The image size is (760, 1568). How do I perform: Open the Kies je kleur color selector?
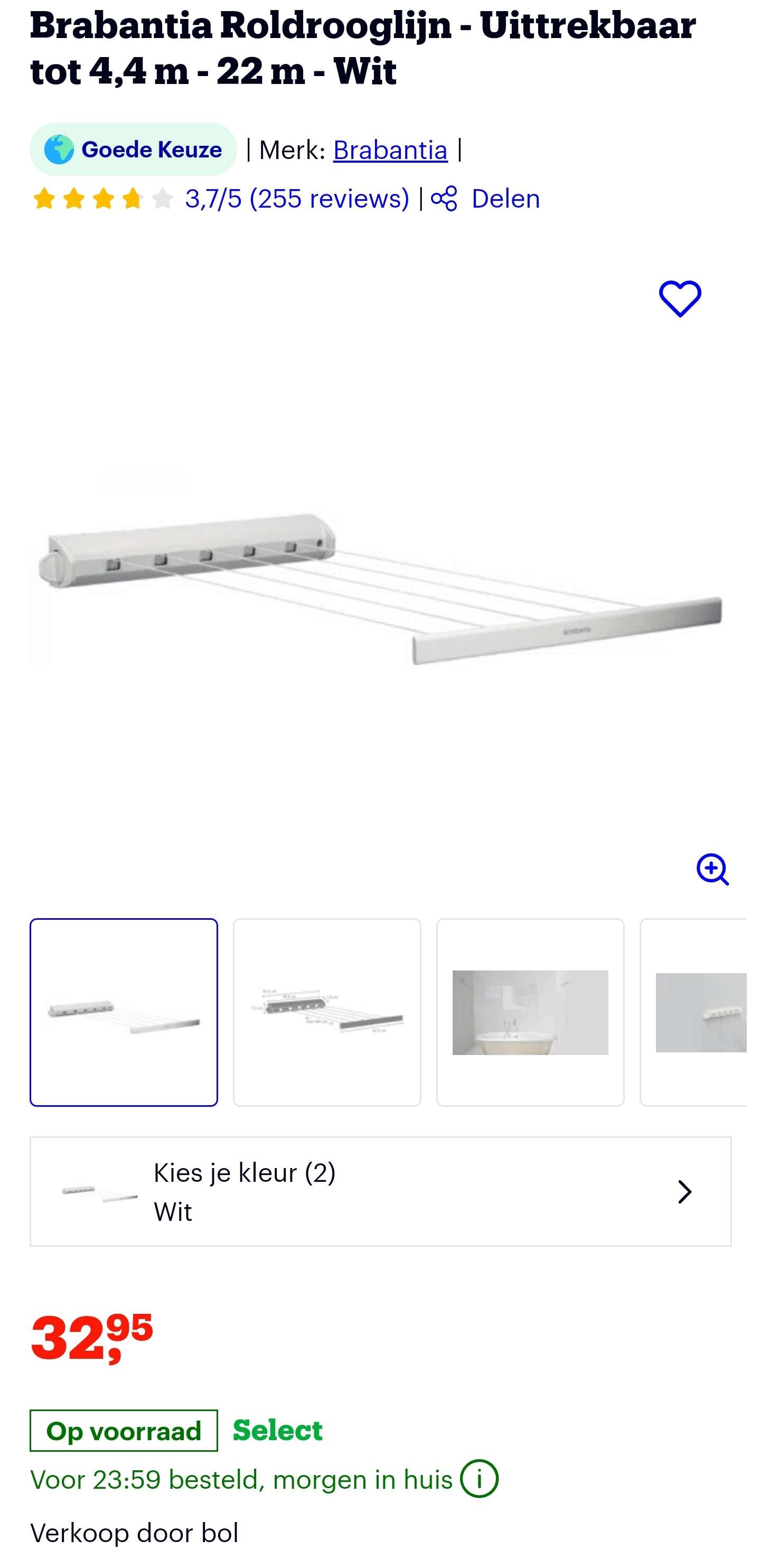click(380, 1191)
